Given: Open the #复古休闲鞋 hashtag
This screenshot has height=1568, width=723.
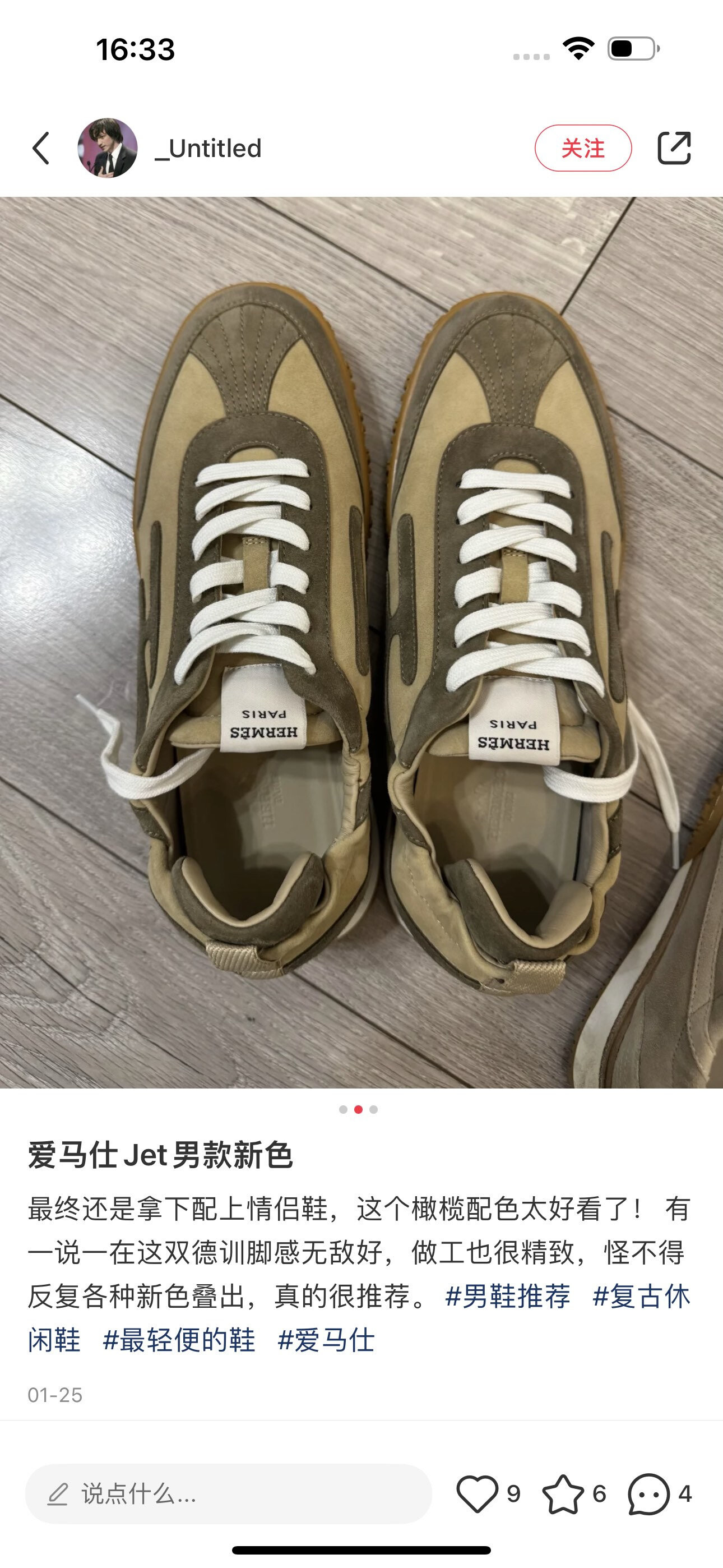Looking at the screenshot, I should (641, 1296).
